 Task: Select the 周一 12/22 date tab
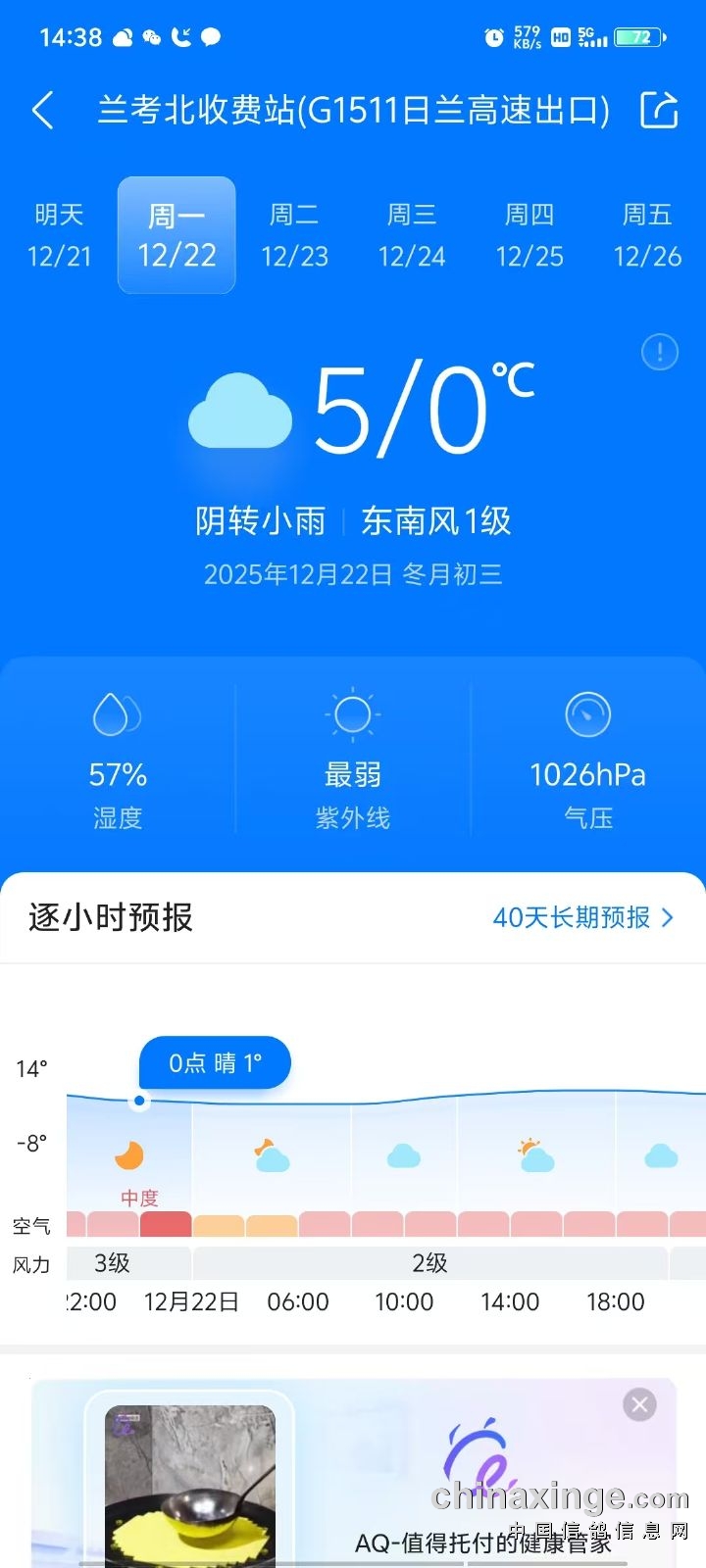click(176, 235)
